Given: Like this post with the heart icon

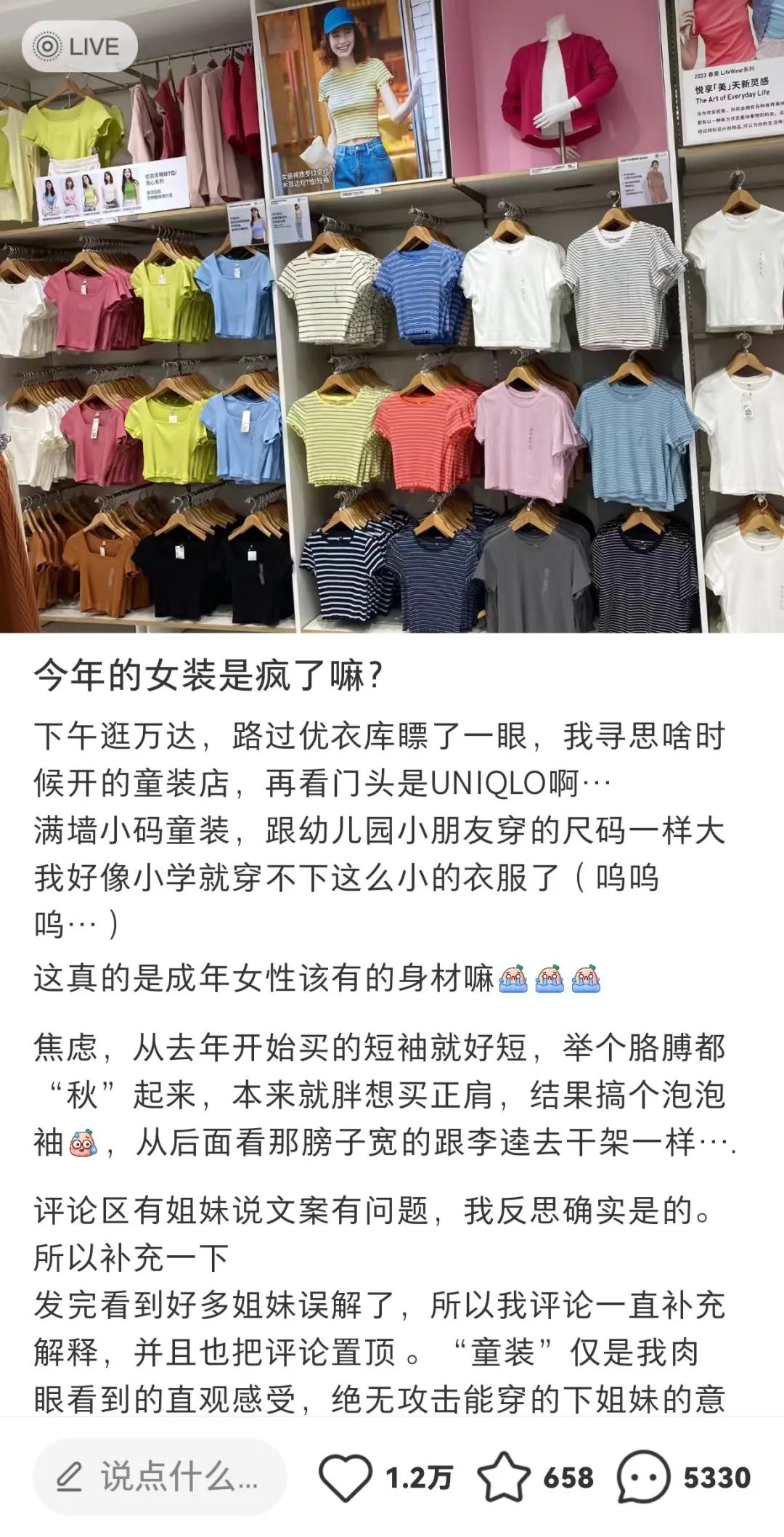Looking at the screenshot, I should [x=345, y=1477].
